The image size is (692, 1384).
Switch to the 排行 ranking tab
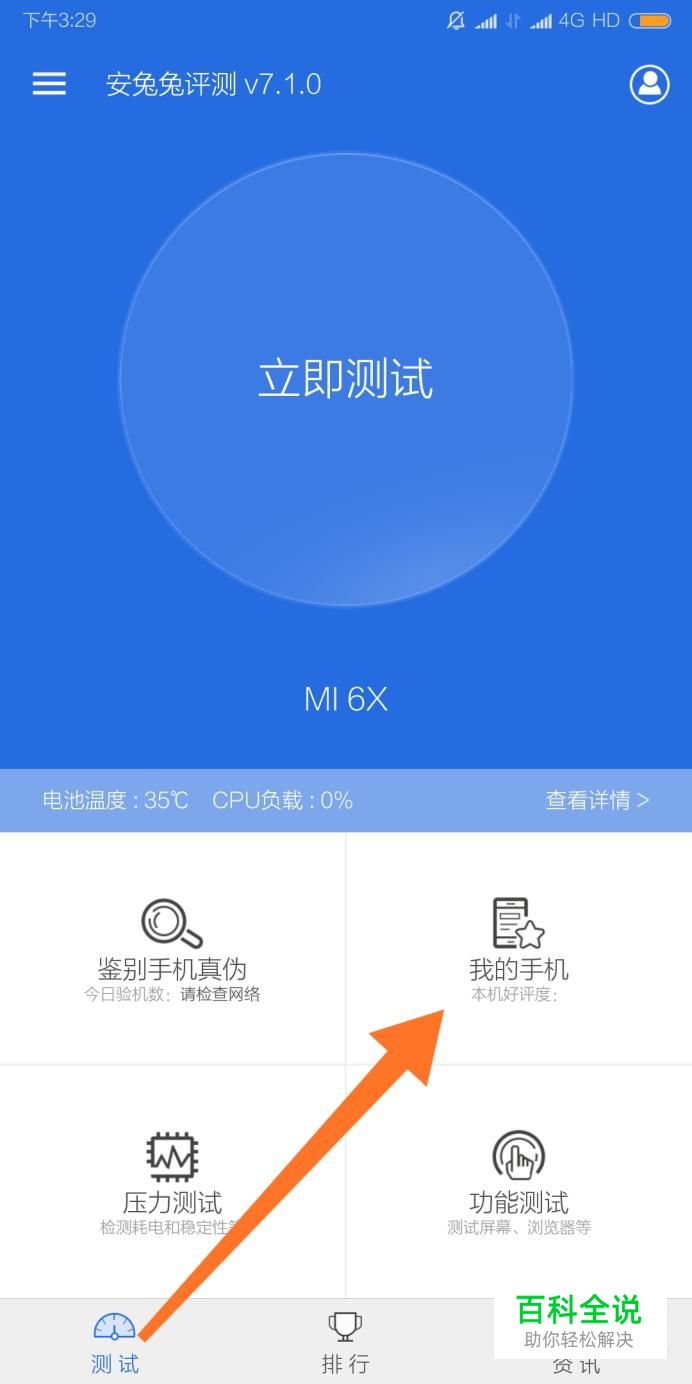point(345,1342)
